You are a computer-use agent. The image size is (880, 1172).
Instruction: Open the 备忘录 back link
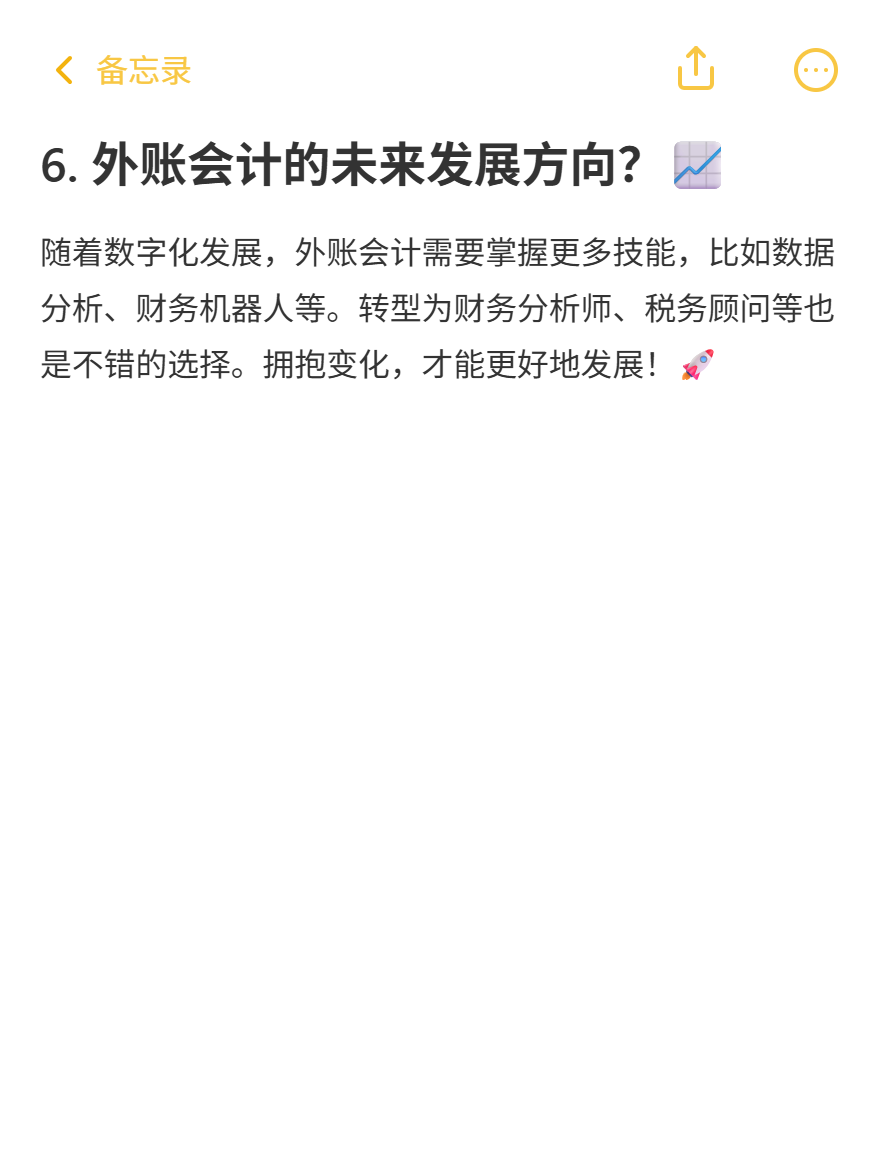(141, 71)
